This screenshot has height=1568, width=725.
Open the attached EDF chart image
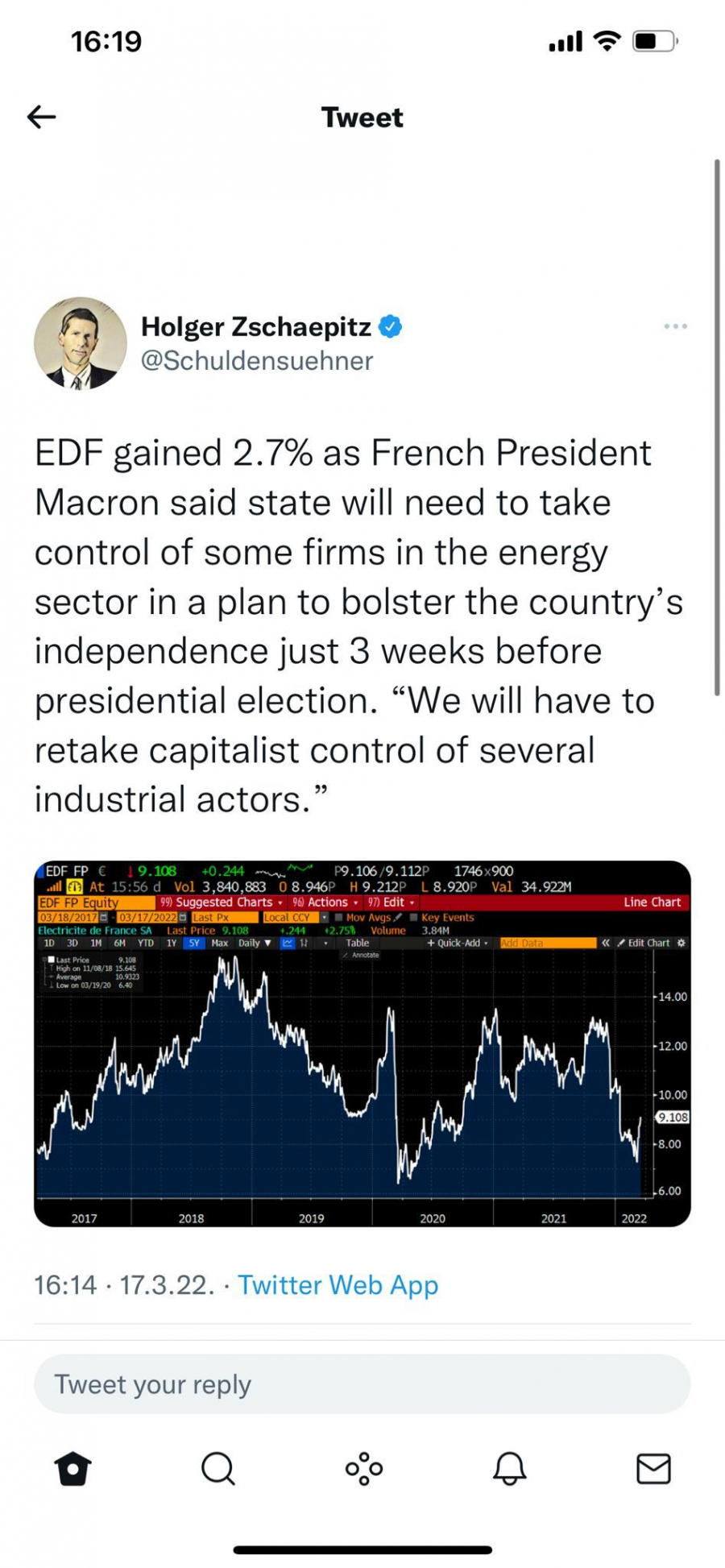[362, 1043]
